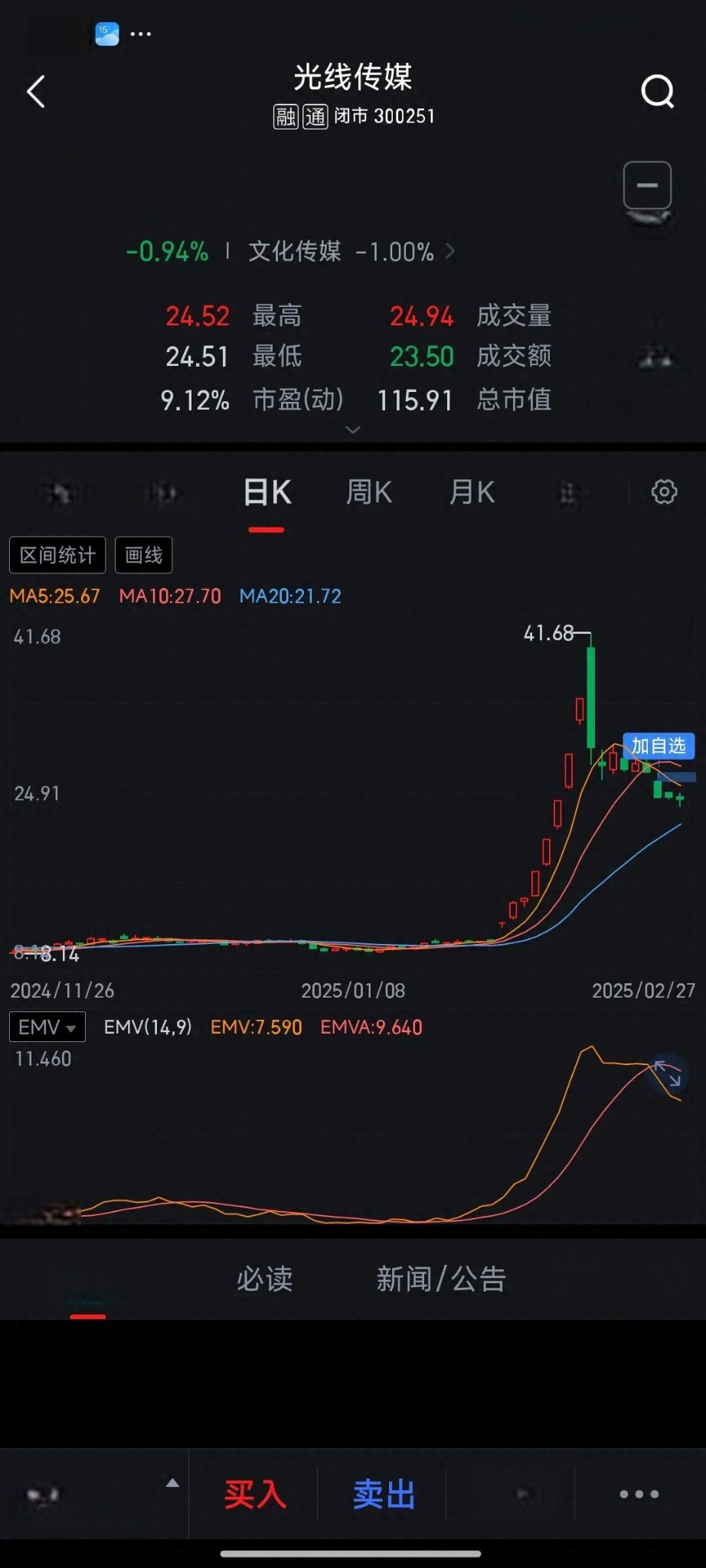The width and height of the screenshot is (706, 1568).
Task: Open the EMV indicator dropdown
Action: click(x=47, y=1027)
